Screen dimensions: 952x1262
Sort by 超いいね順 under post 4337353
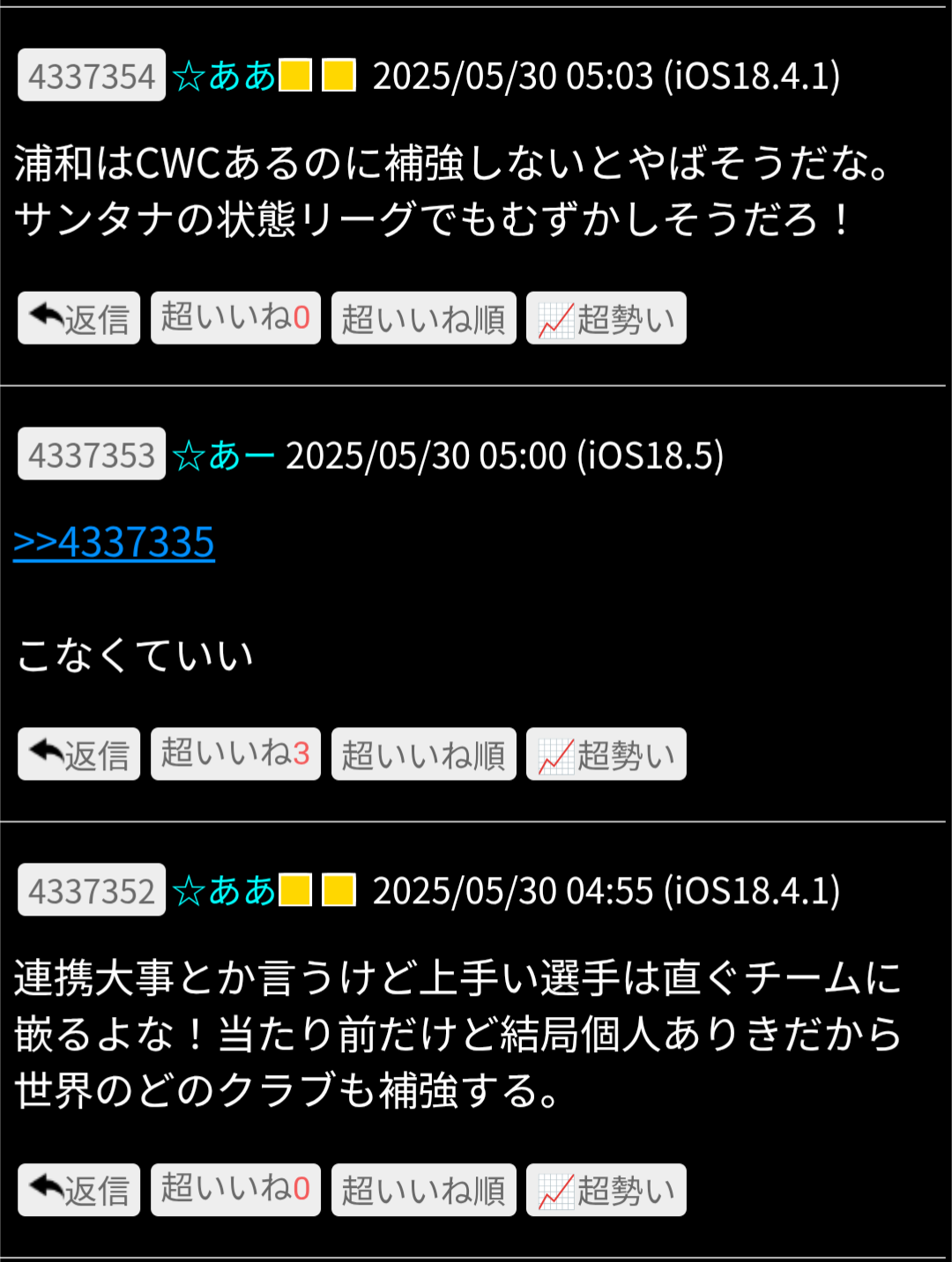423,754
